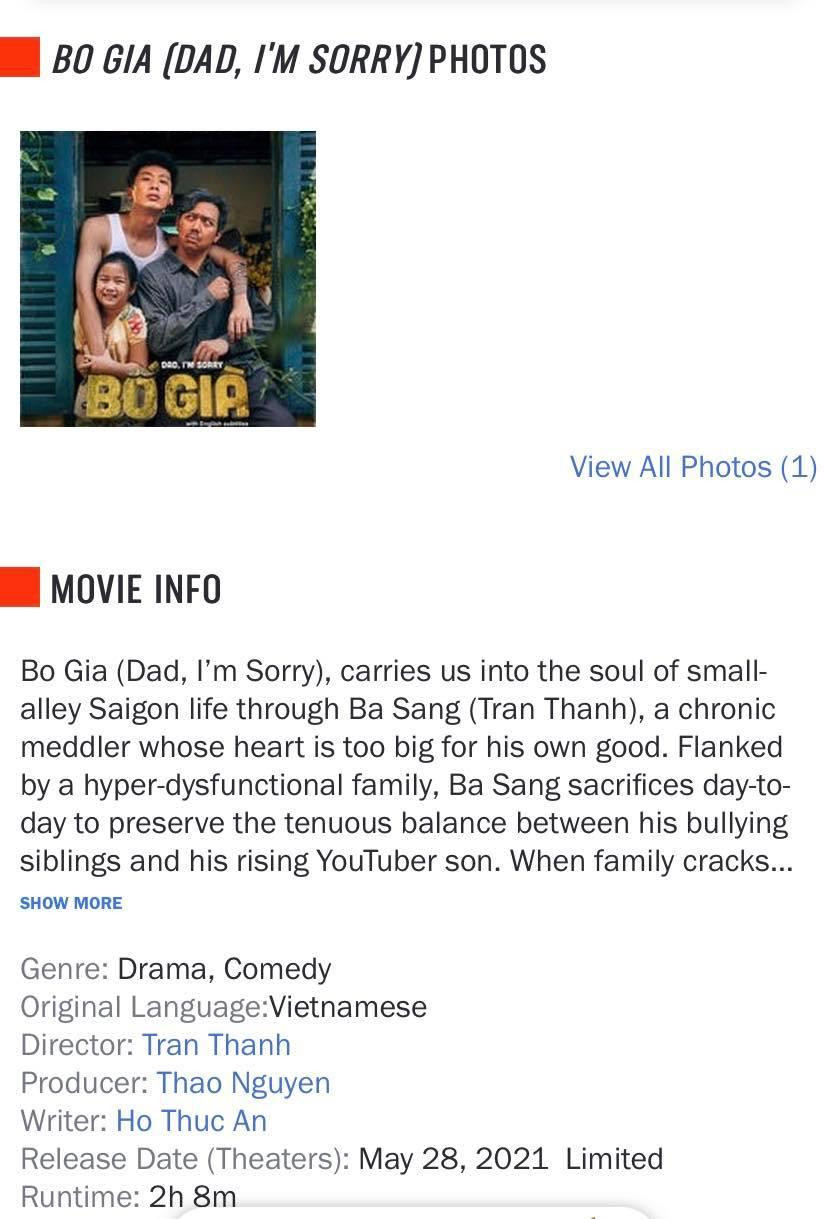
Task: Open writer Ho Thuc An's page
Action: [191, 1121]
